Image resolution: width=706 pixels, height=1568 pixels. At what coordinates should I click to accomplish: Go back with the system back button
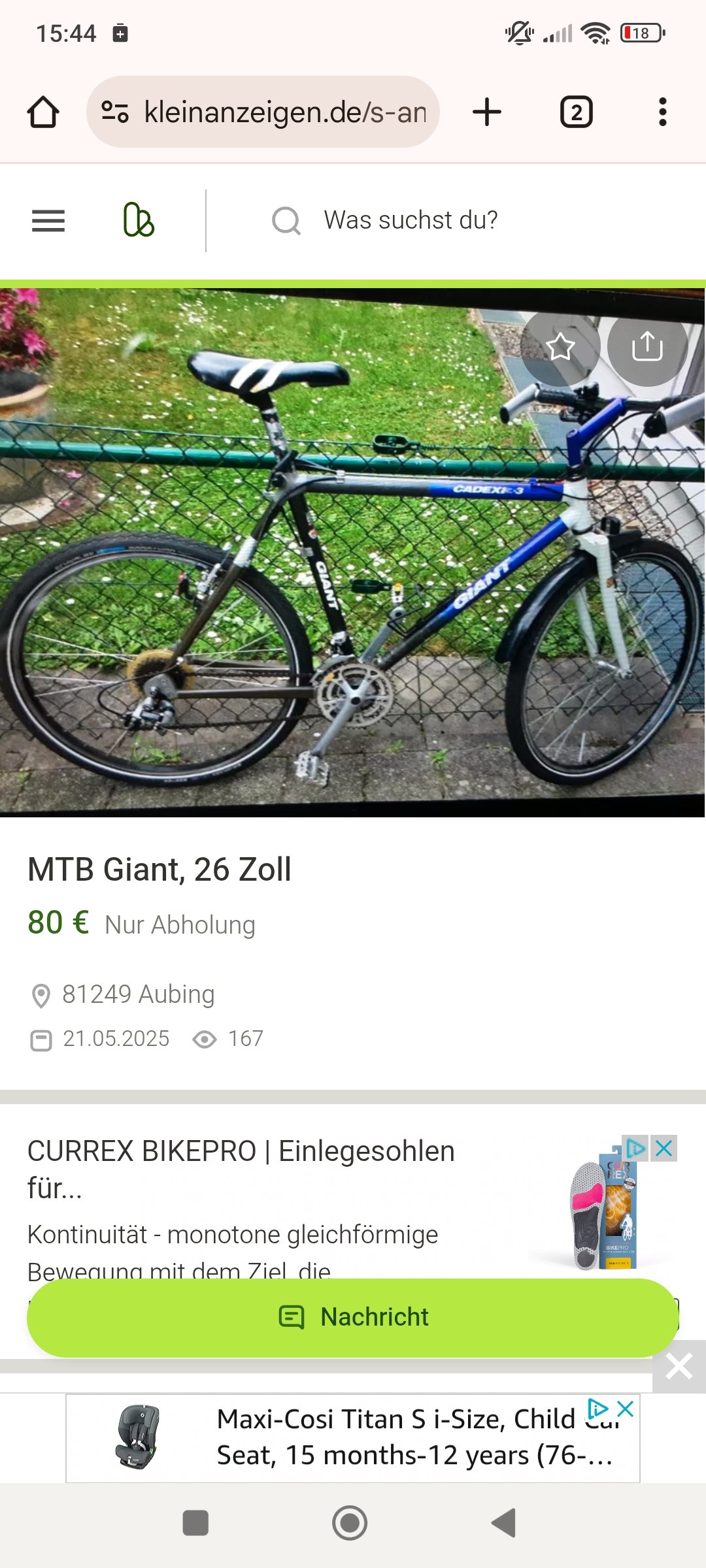pyautogui.click(x=504, y=1523)
